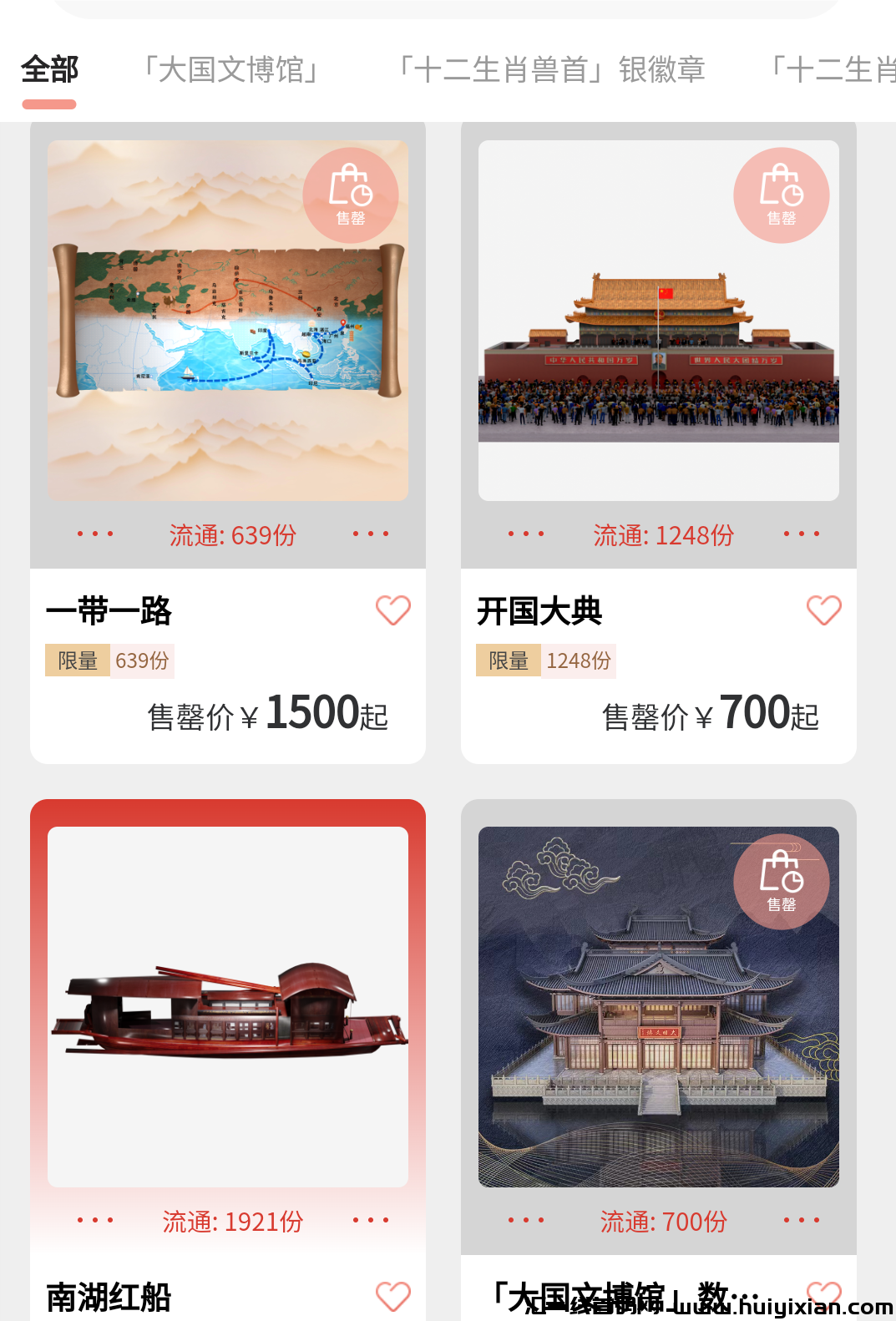The width and height of the screenshot is (896, 1321).
Task: Favorite the 一带一路 item with the heart
Action: (x=392, y=610)
